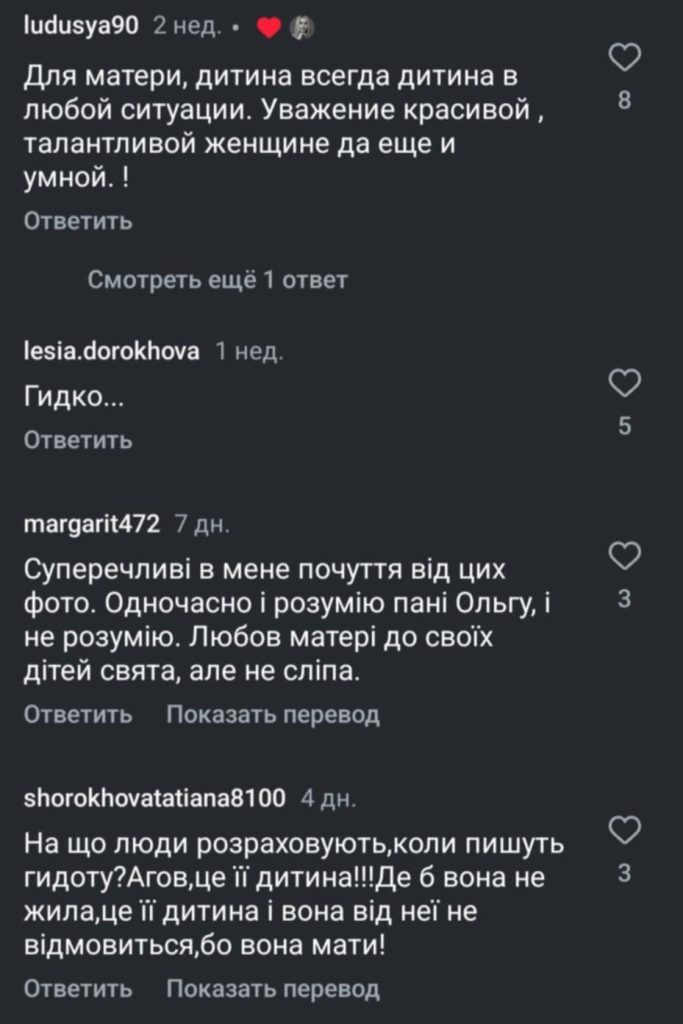Reply to lesia.dorokhova's comment
Screen dimensions: 683x1024
(x=78, y=440)
